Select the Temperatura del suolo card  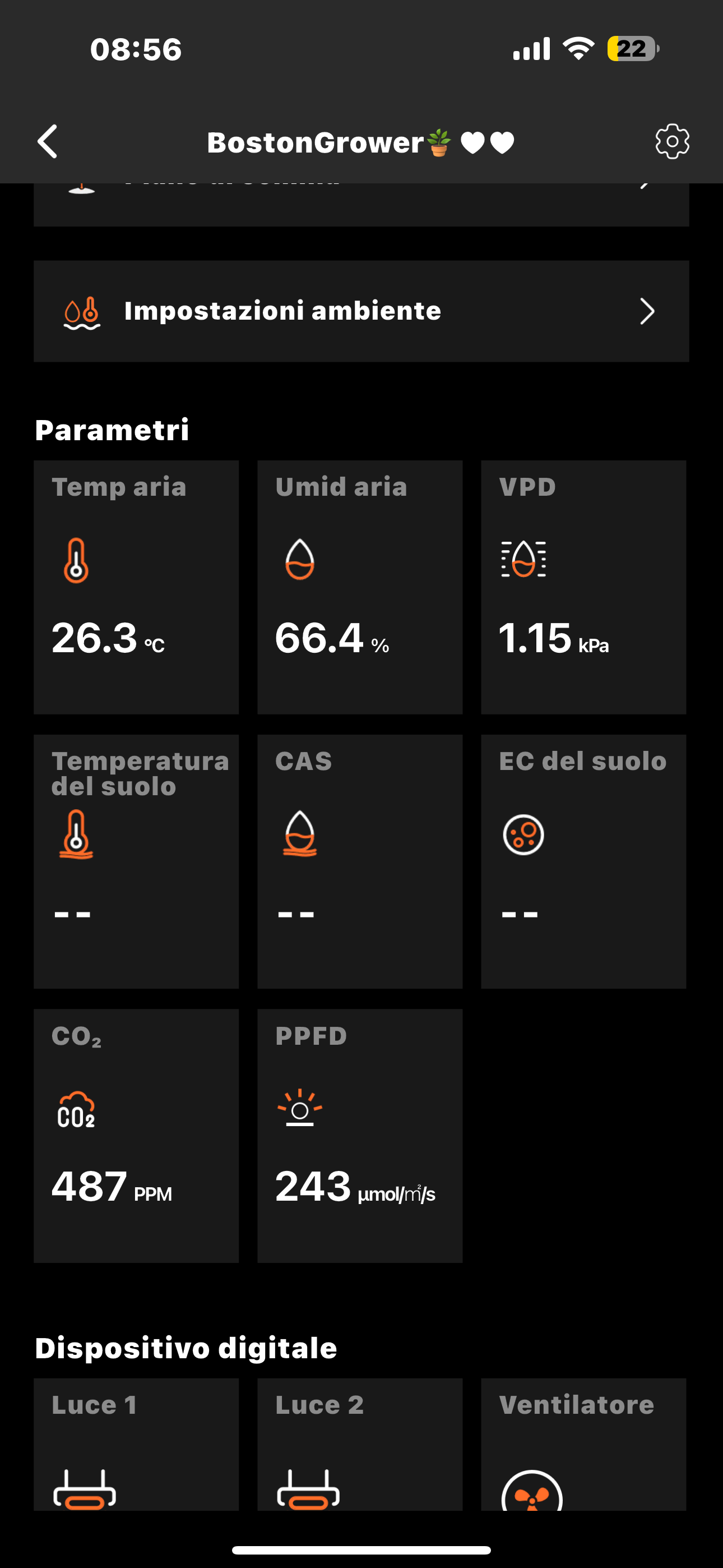click(x=136, y=861)
